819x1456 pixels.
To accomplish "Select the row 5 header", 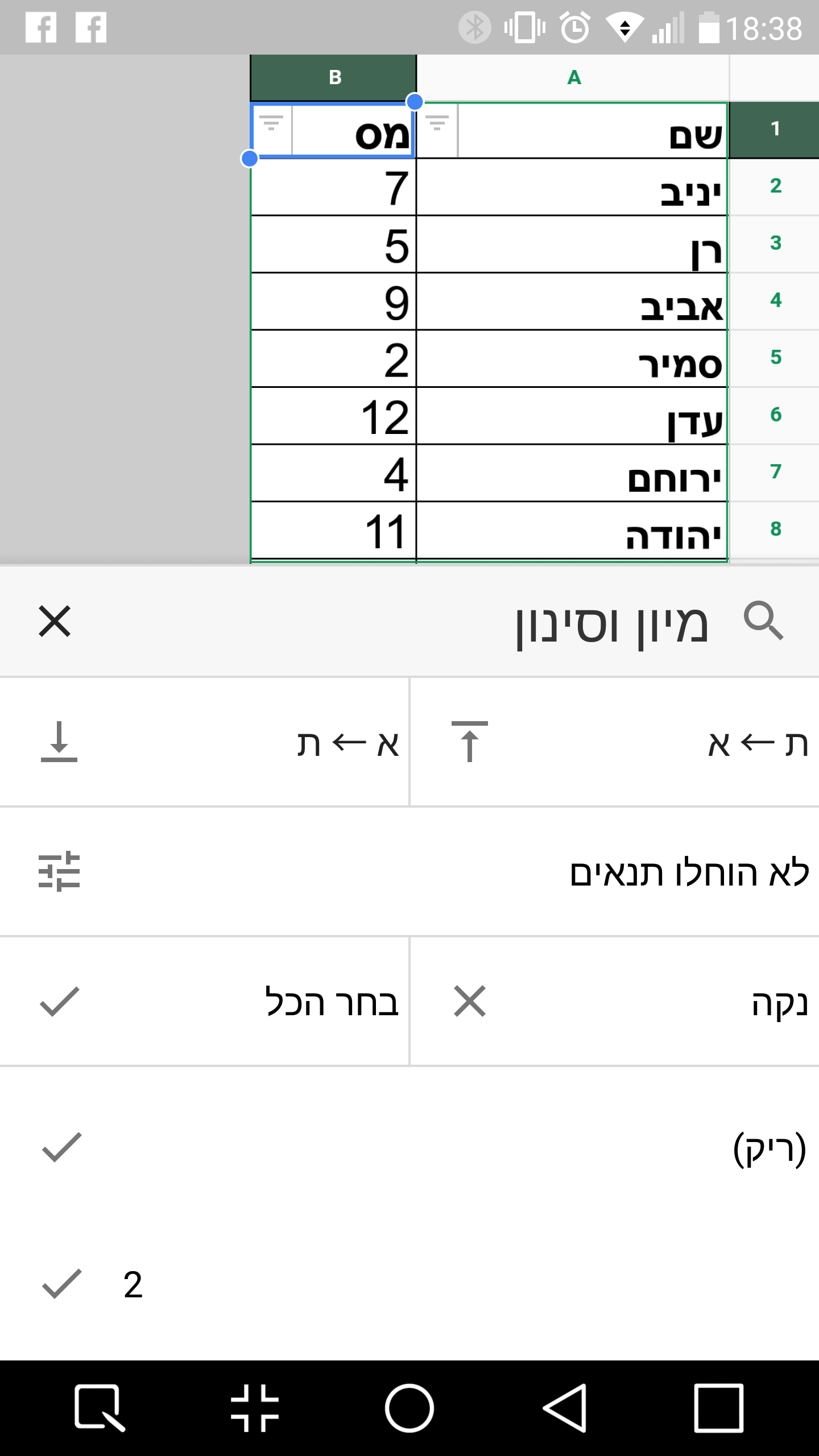I will pyautogui.click(x=775, y=357).
